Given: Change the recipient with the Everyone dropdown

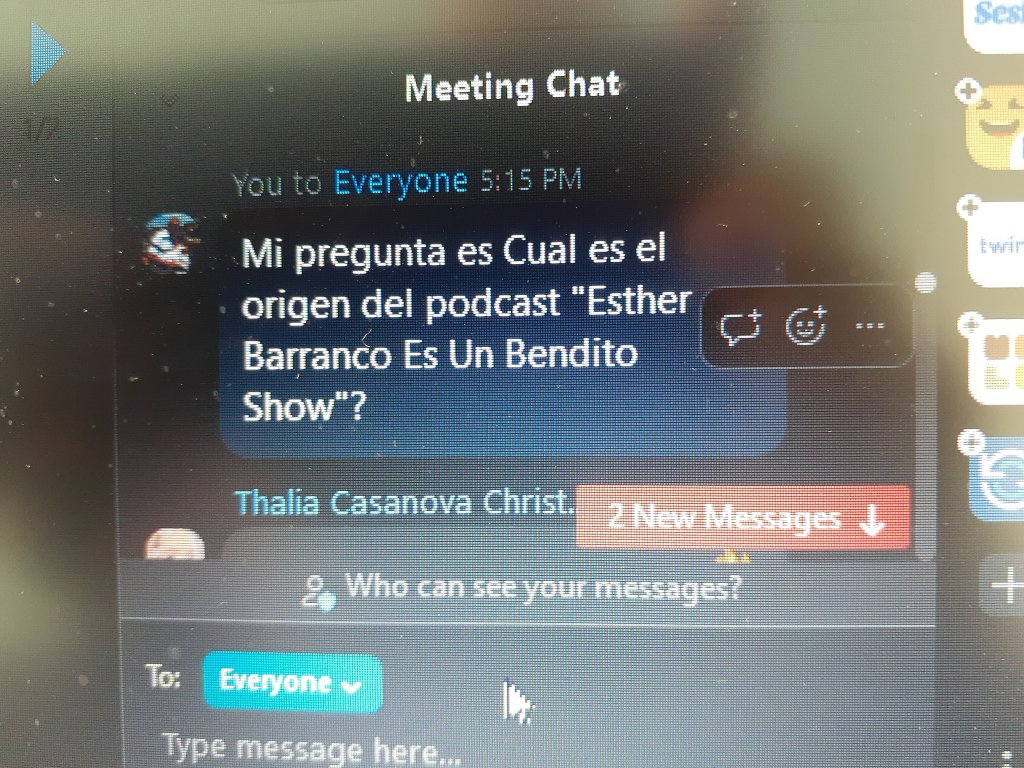Looking at the screenshot, I should (x=291, y=683).
